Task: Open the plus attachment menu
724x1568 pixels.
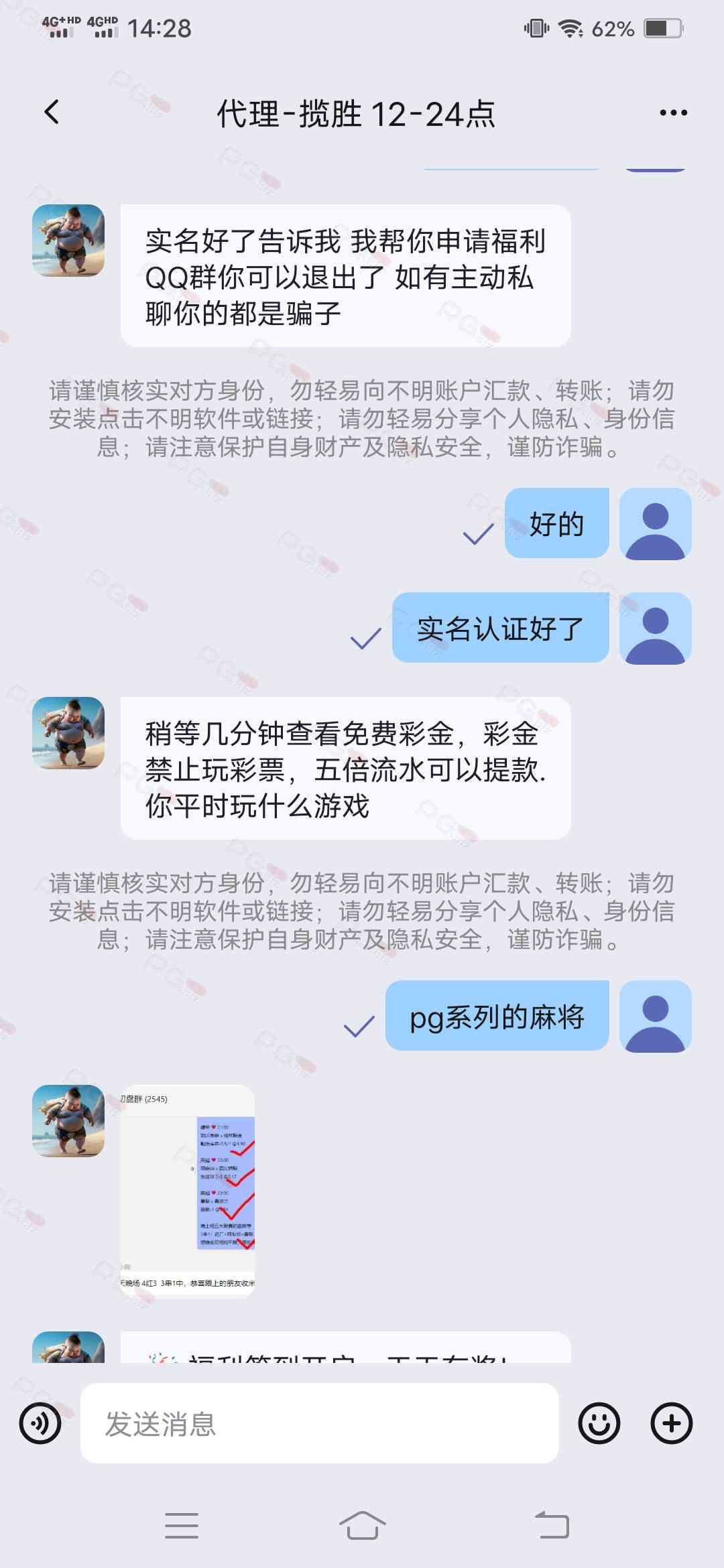Action: pyautogui.click(x=671, y=1423)
